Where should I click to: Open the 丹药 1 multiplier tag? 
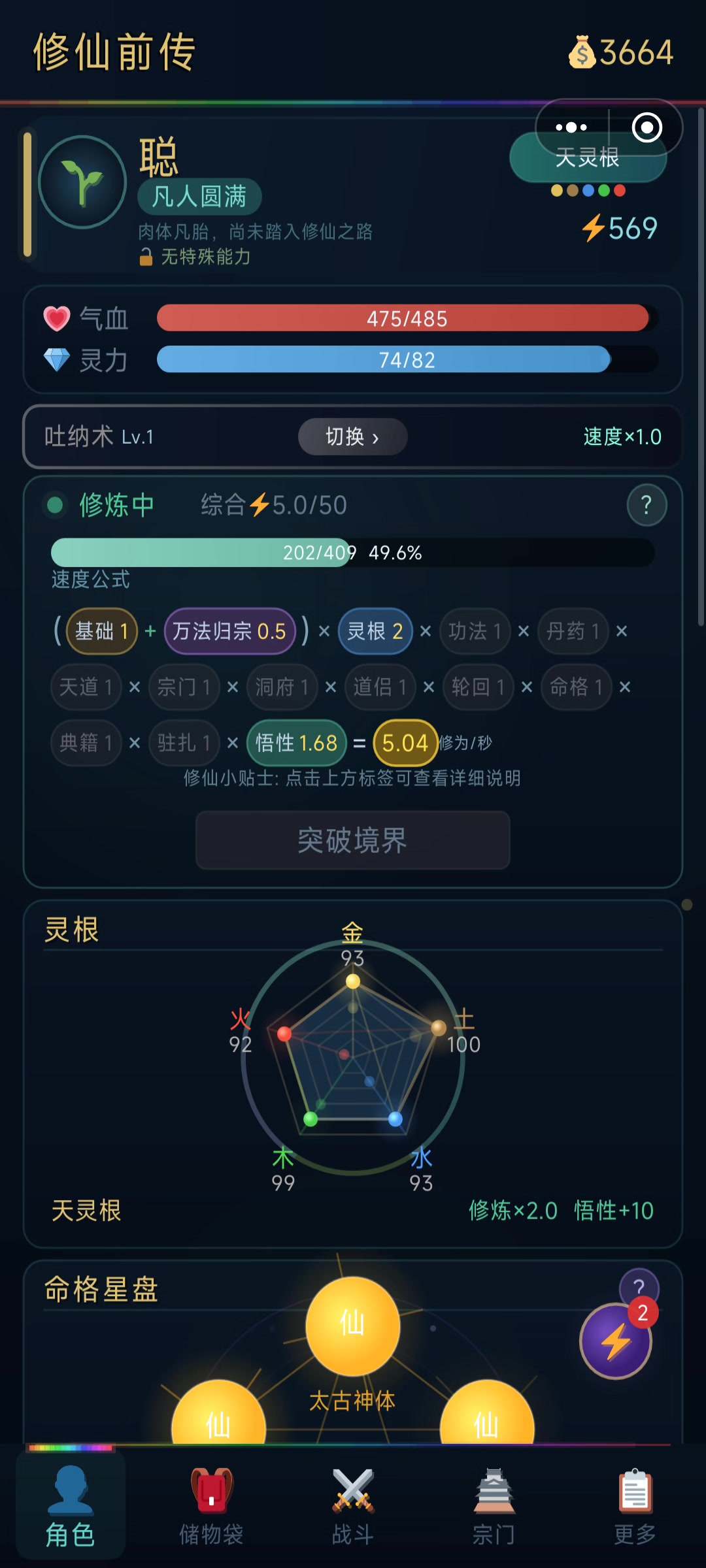573,631
